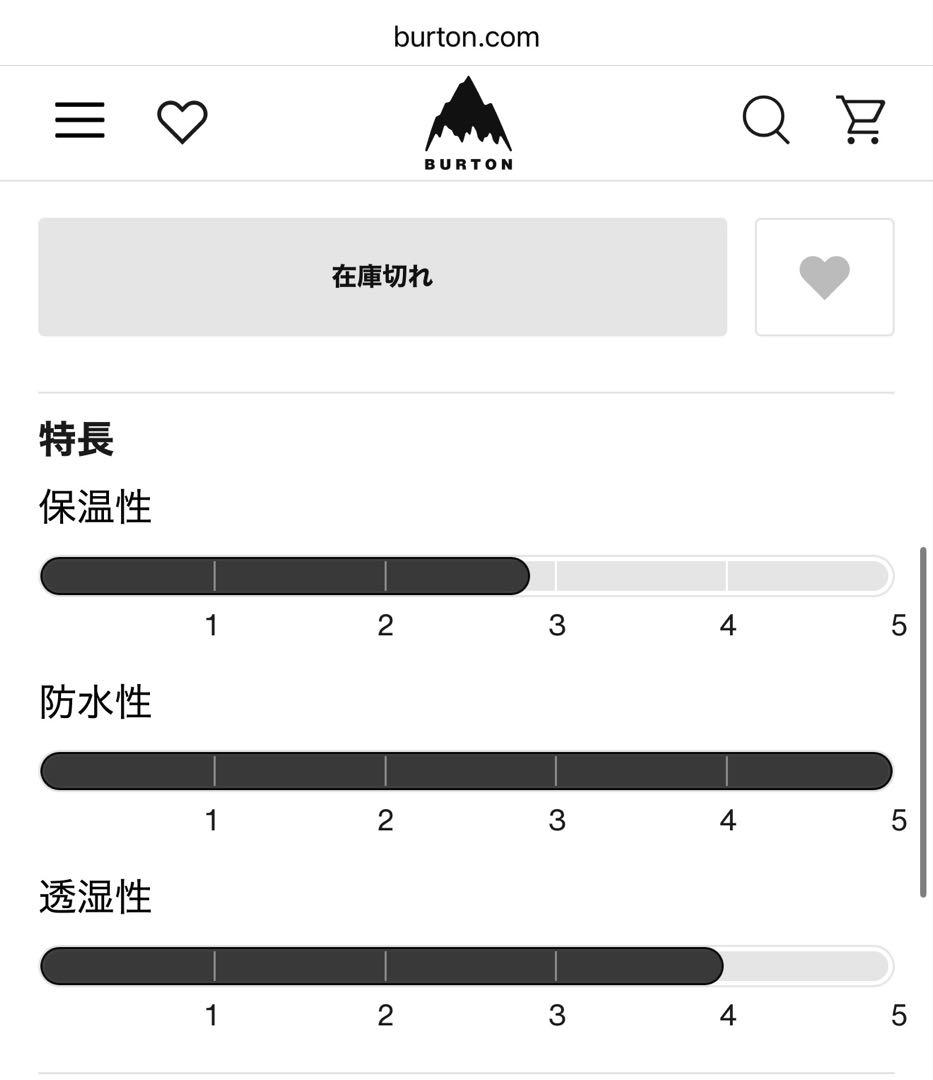
Task: Click the search icon in the top bar
Action: point(763,119)
